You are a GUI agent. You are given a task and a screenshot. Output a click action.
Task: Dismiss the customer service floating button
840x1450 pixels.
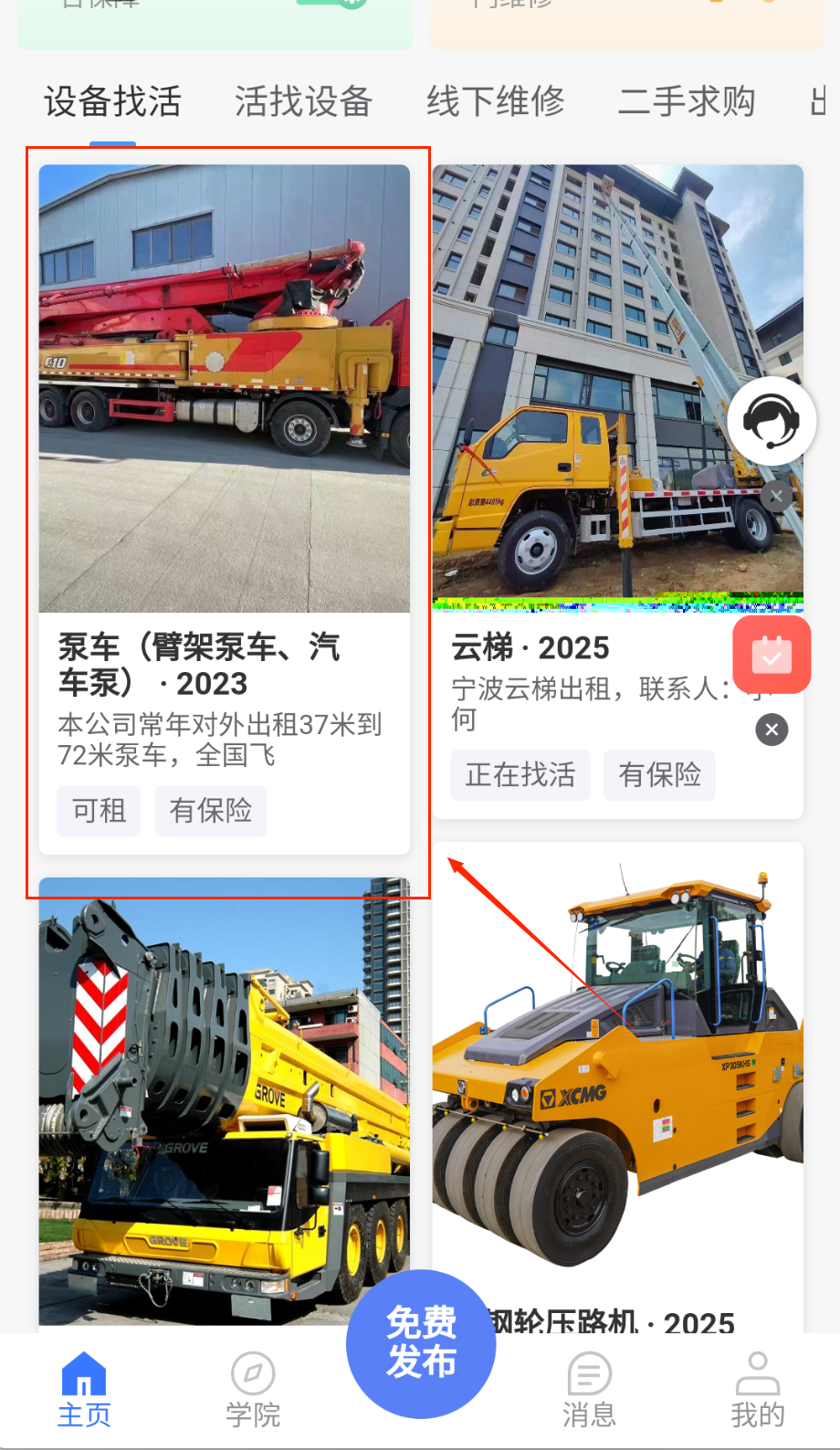(x=777, y=497)
